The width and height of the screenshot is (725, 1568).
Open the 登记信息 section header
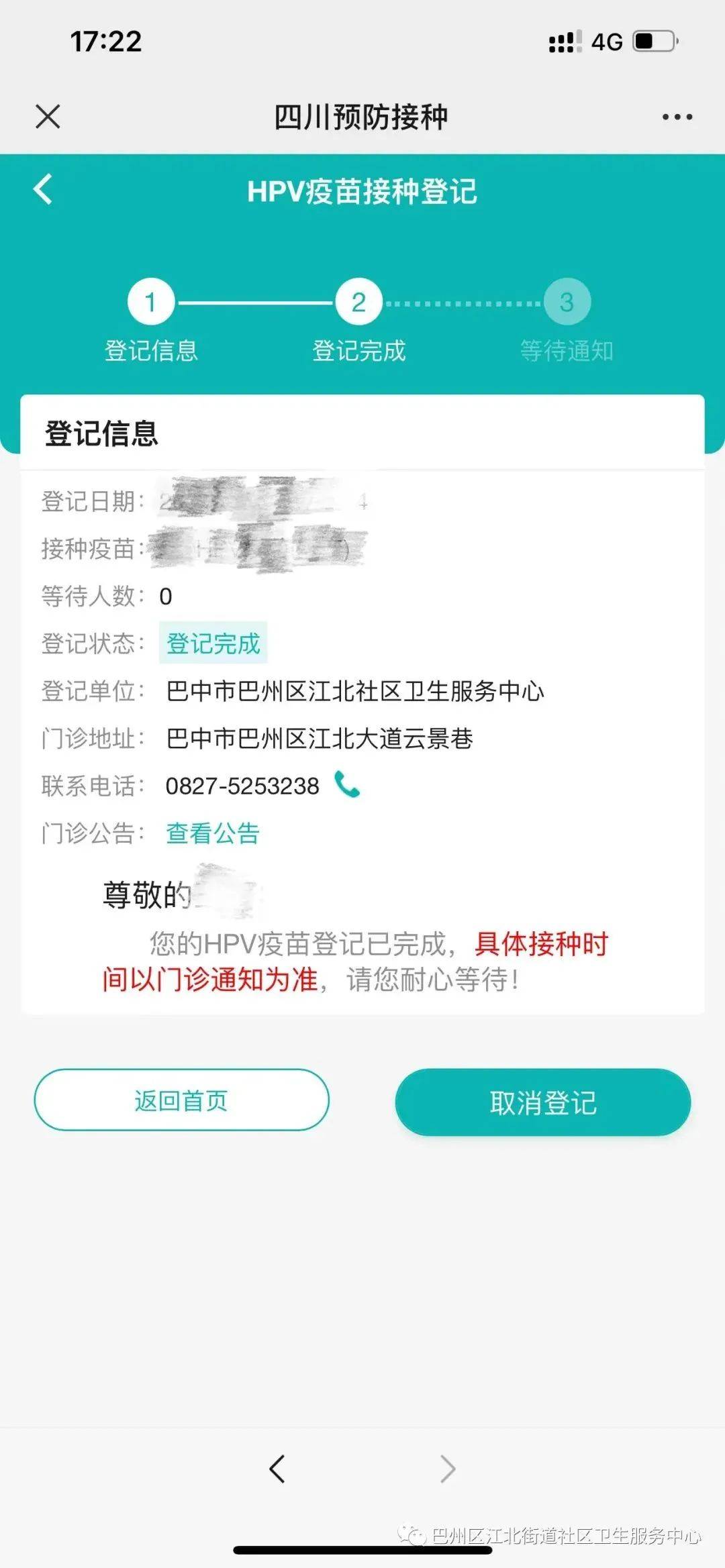point(102,433)
